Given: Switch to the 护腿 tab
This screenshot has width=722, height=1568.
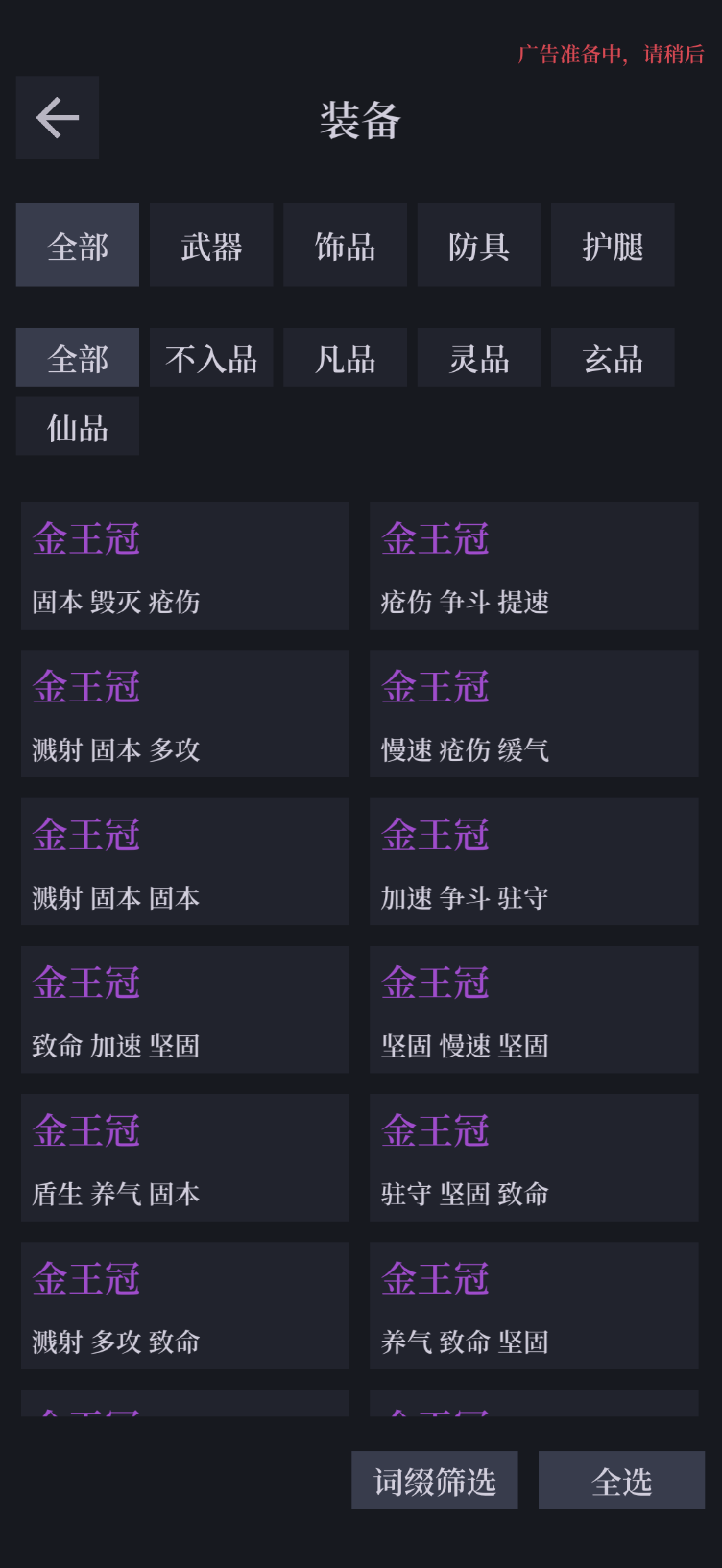Looking at the screenshot, I should [x=613, y=245].
